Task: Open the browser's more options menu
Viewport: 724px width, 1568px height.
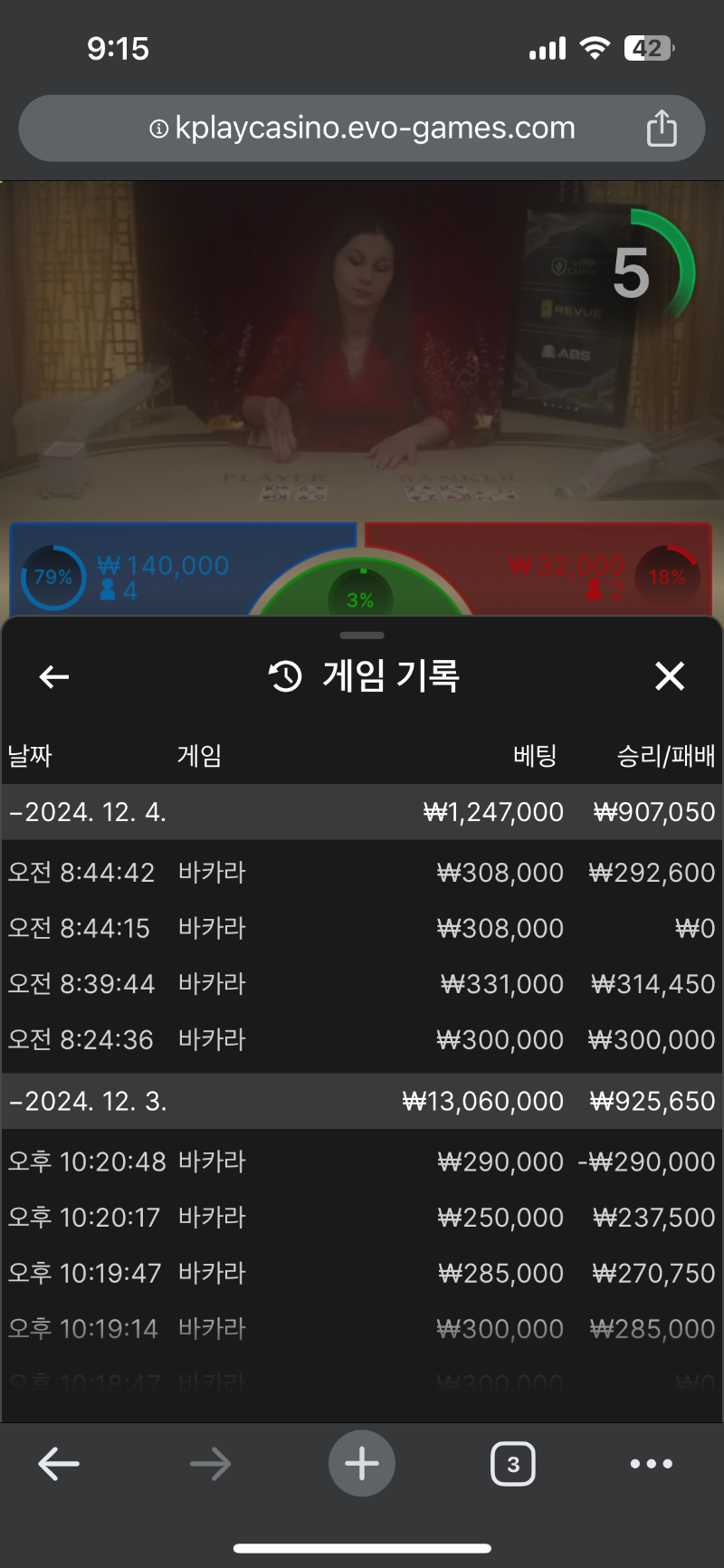Action: [652, 1464]
